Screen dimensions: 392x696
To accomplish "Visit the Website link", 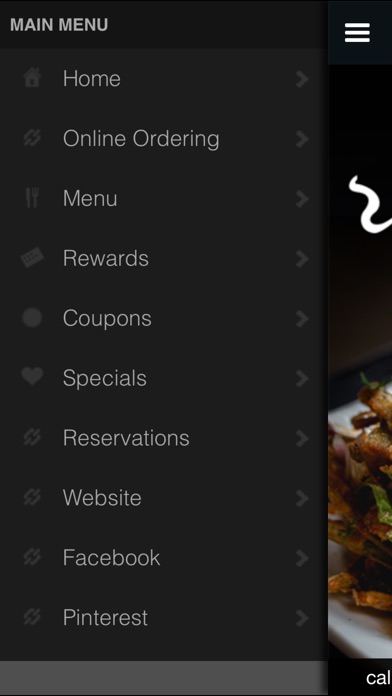I will click(x=164, y=498).
